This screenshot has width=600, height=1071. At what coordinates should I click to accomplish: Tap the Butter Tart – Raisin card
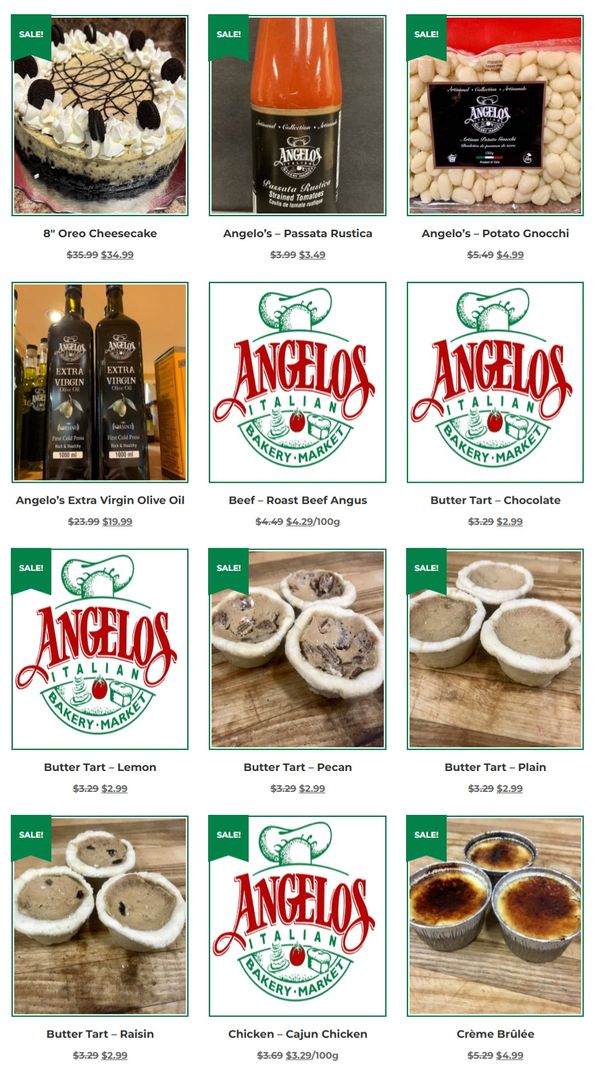(x=99, y=916)
